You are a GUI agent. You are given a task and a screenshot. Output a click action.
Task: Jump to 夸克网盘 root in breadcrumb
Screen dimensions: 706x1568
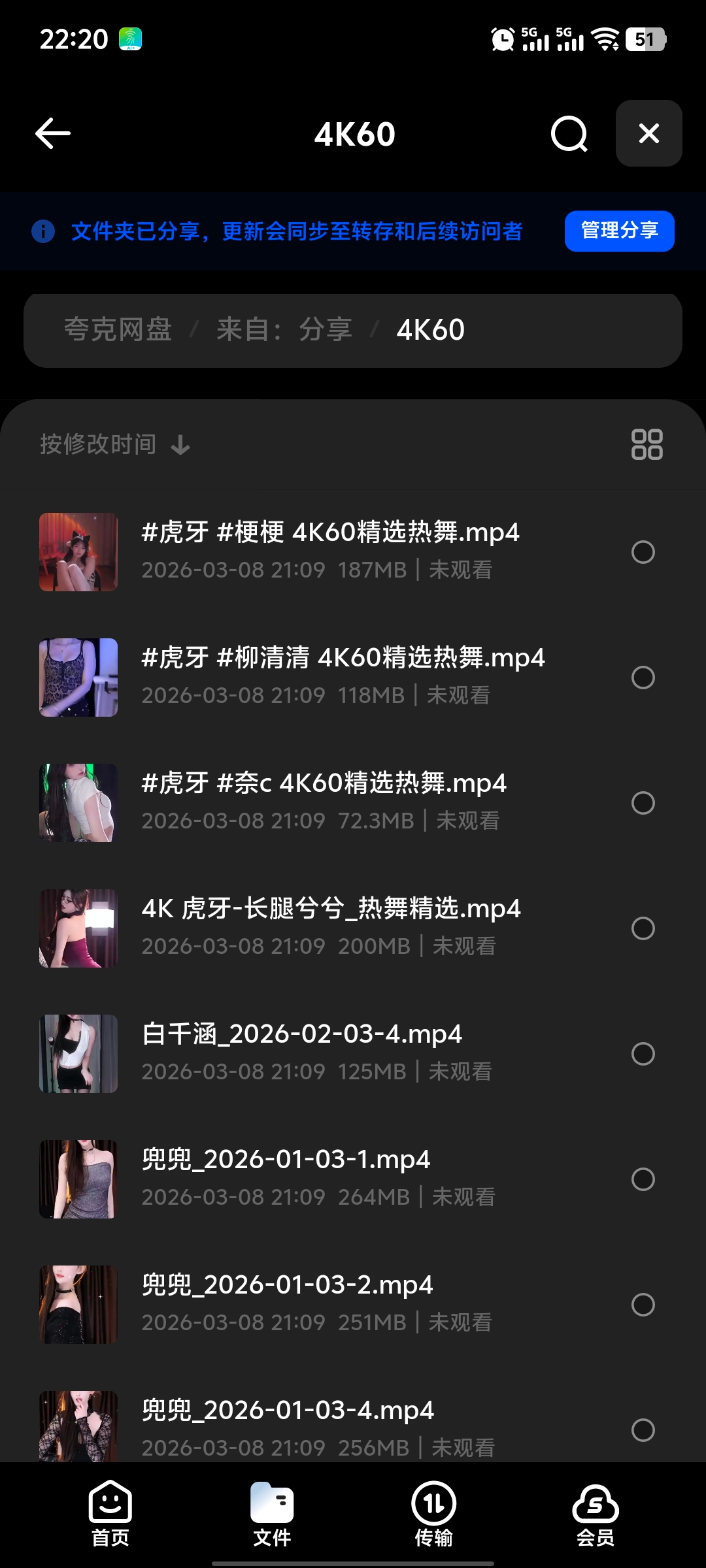pyautogui.click(x=118, y=330)
